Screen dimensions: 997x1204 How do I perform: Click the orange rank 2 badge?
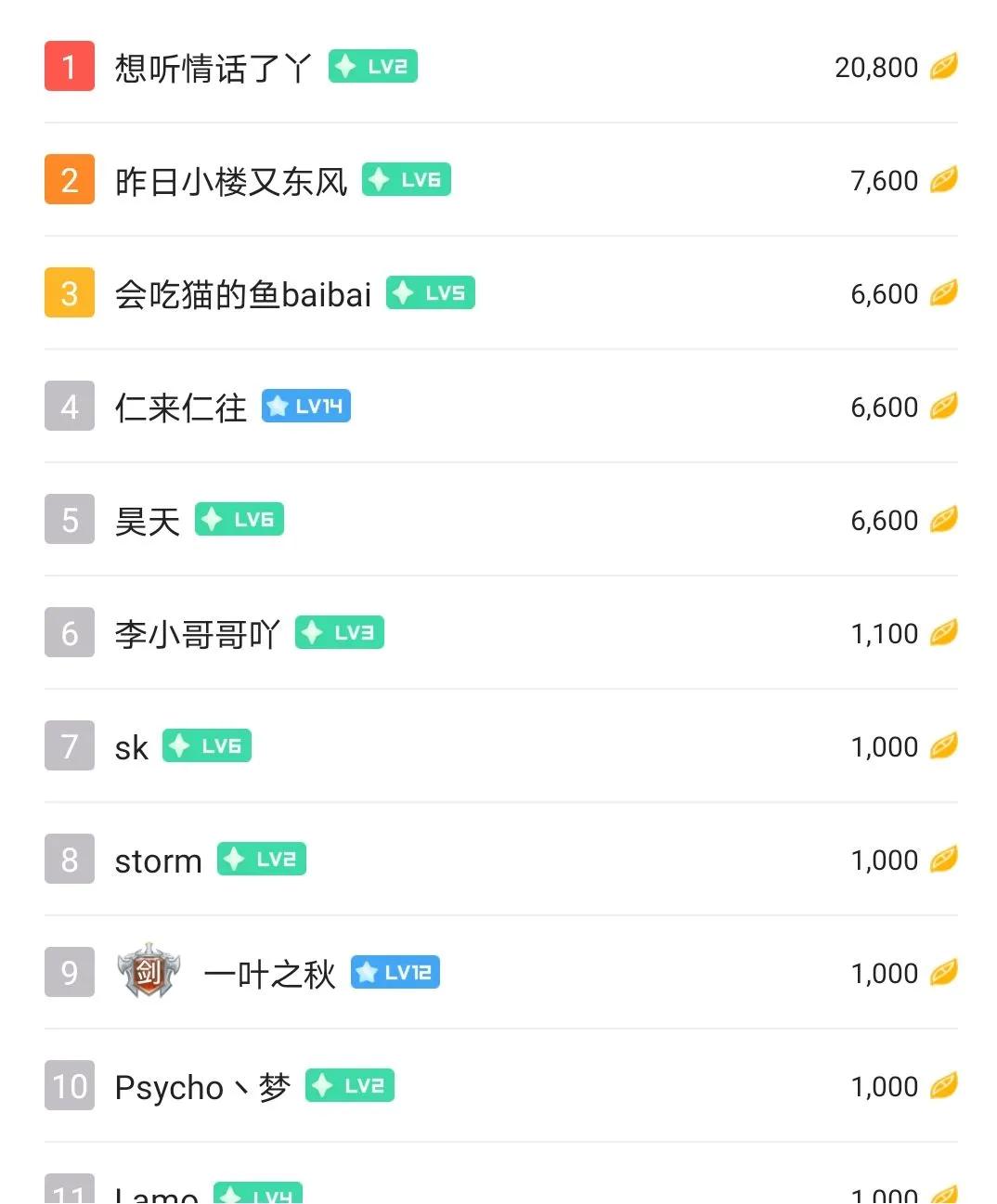[69, 180]
